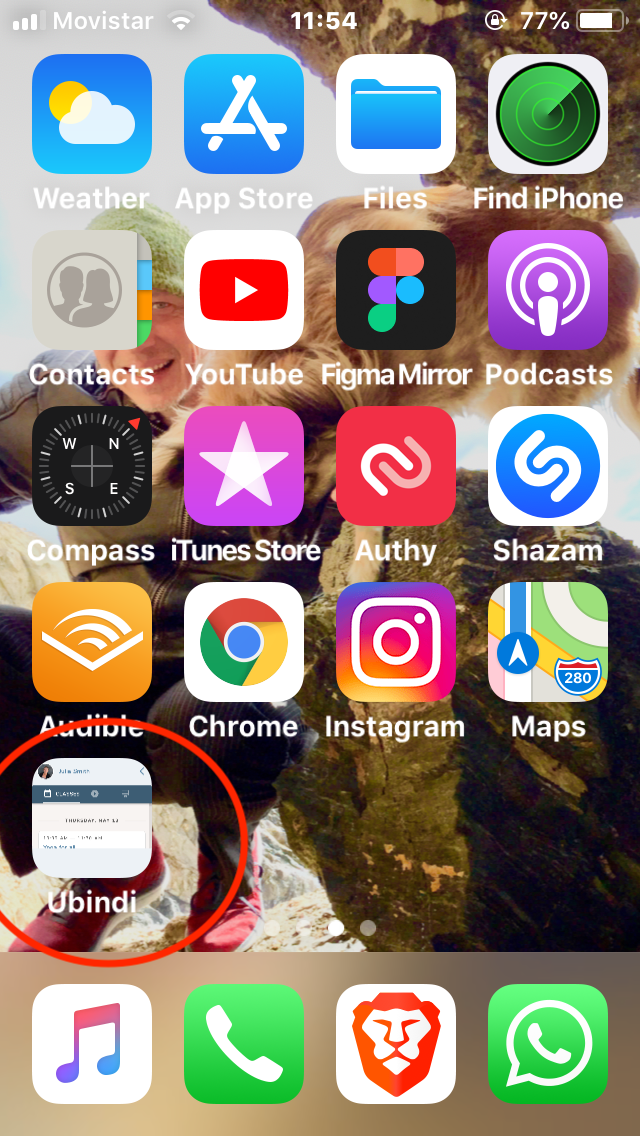The image size is (640, 1136).
Task: Launch the Phone app from the dock
Action: pos(244,1044)
